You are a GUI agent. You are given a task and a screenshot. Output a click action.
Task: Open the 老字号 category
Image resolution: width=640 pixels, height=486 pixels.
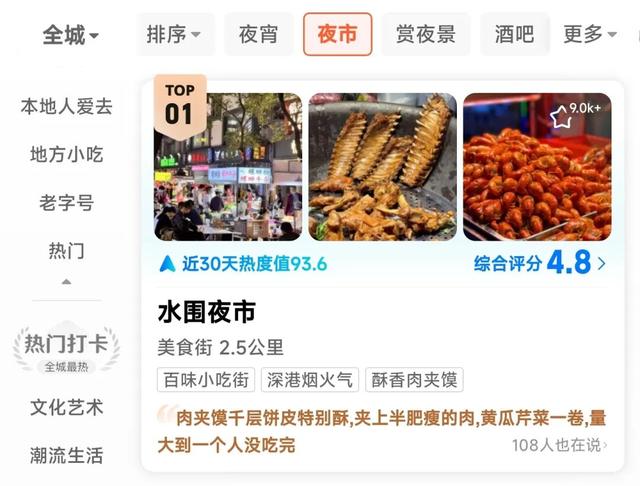click(66, 203)
